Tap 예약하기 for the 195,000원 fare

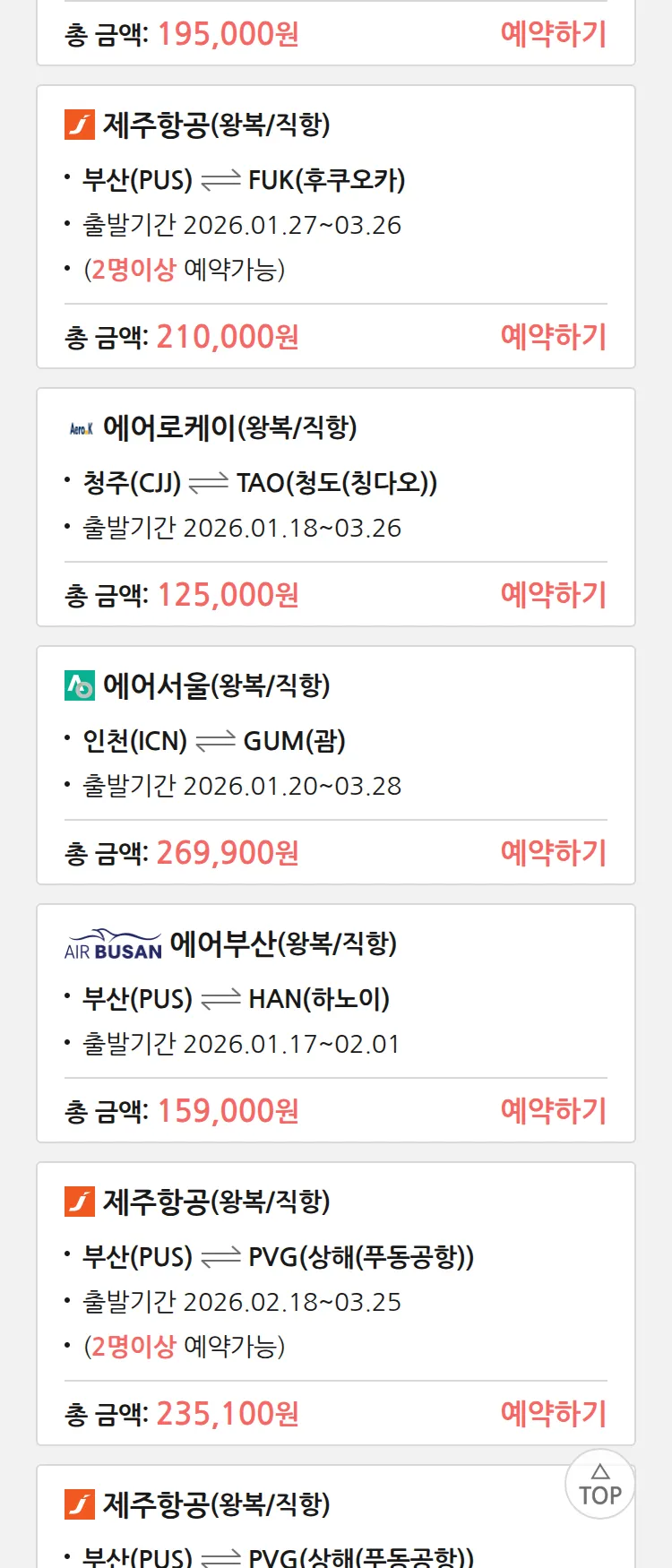[553, 34]
